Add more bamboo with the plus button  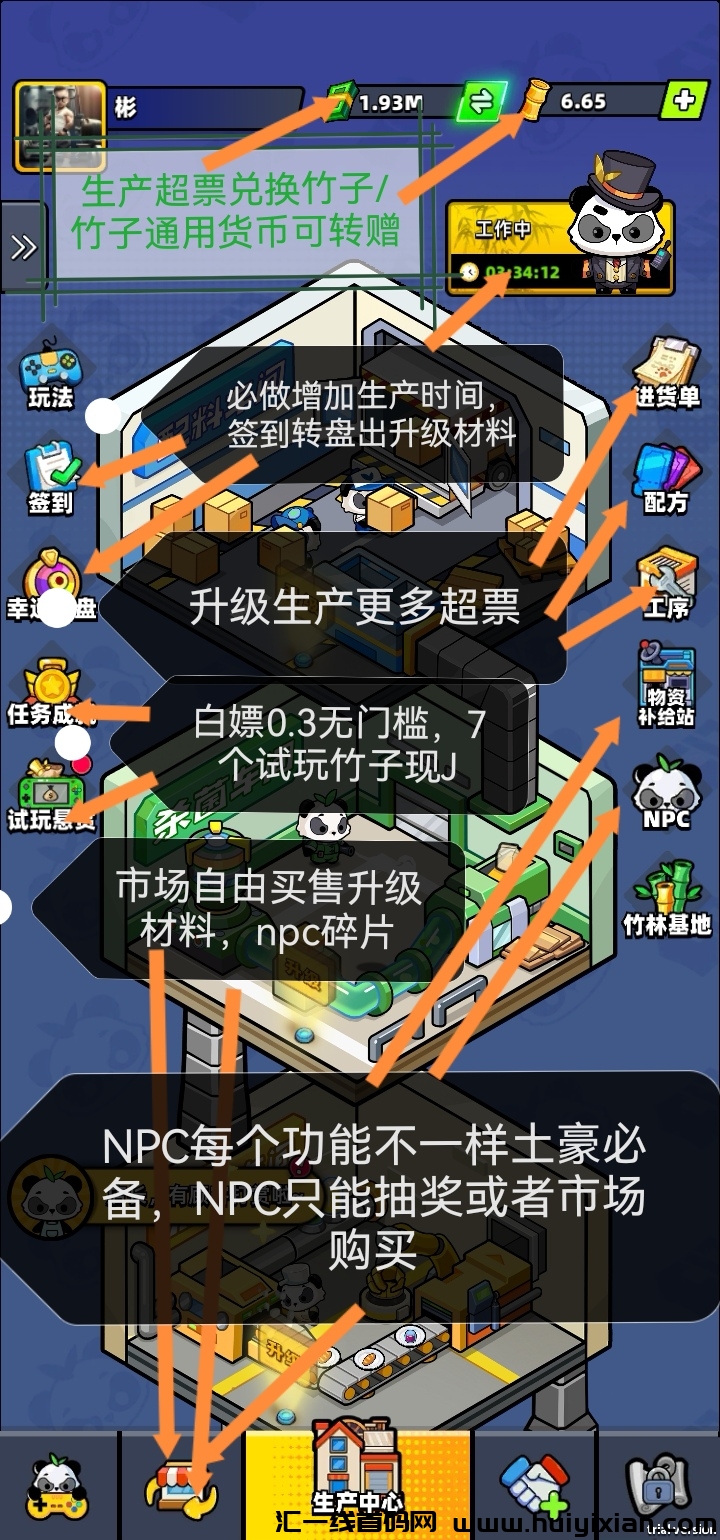tap(684, 101)
